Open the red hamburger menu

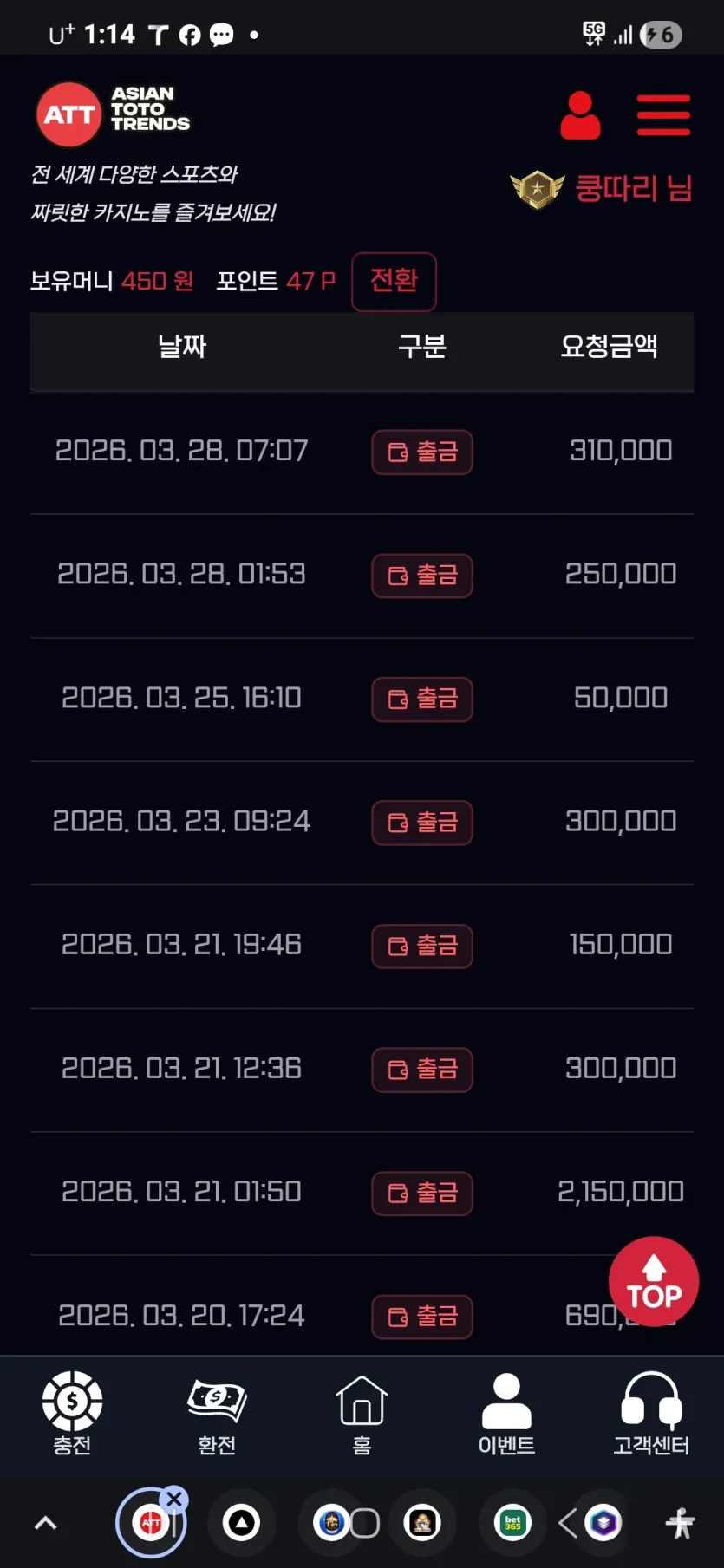point(663,115)
